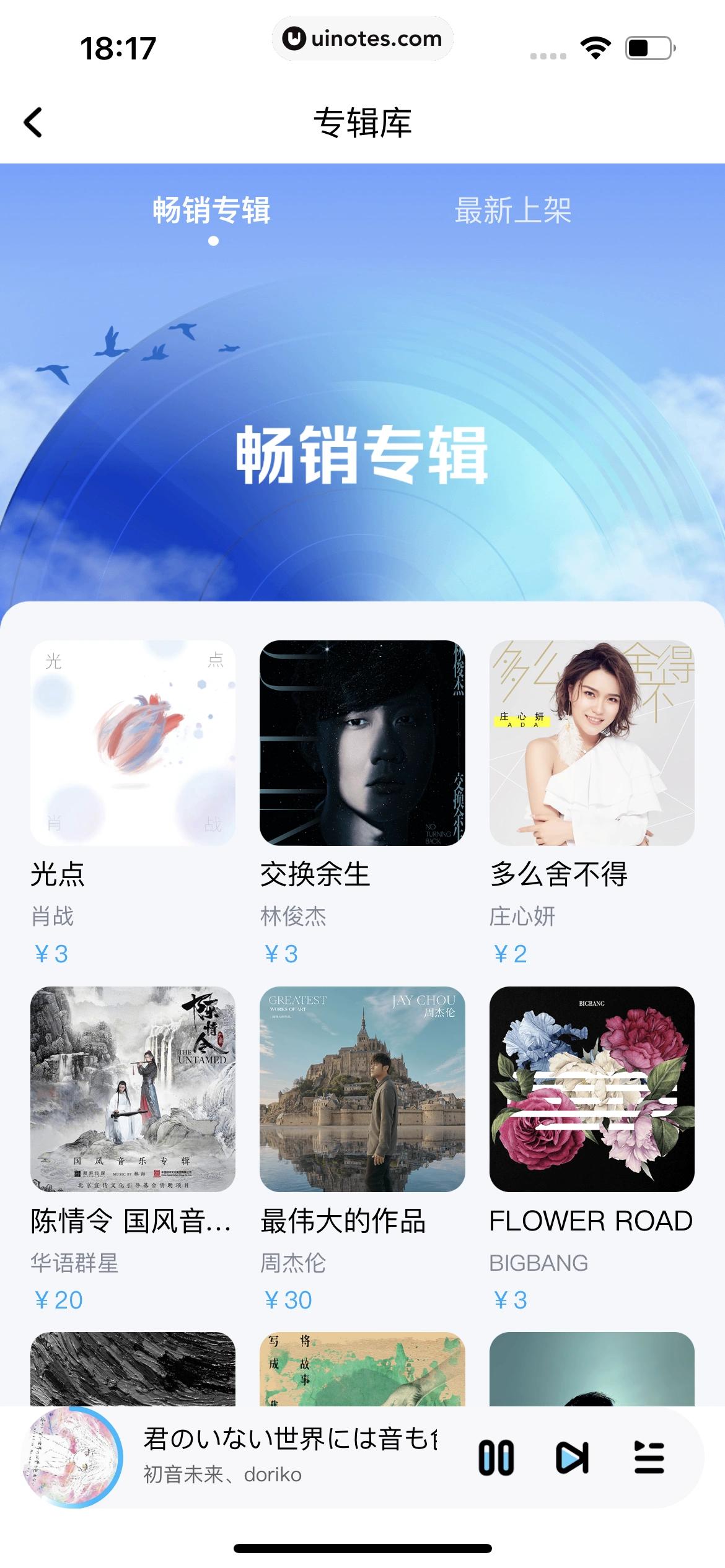The height and width of the screenshot is (1568, 725).
Task: Select the 畅销专辑 tab
Action: [x=212, y=211]
